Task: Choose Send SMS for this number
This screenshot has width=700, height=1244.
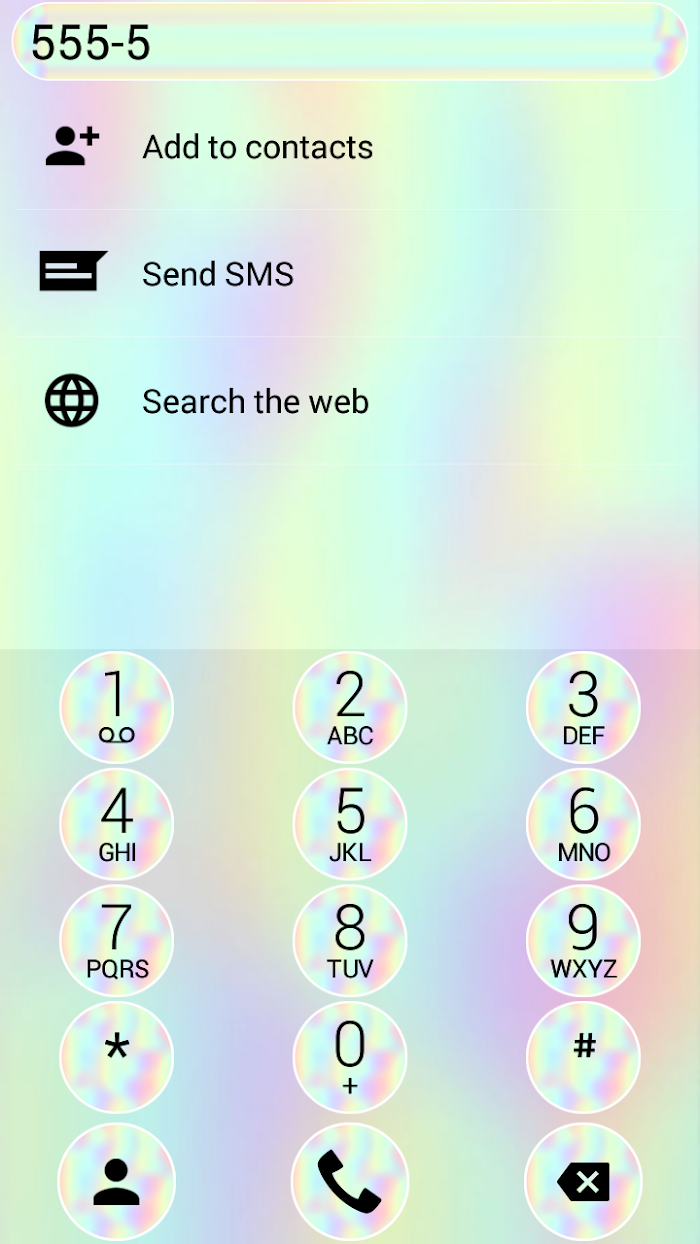Action: tap(350, 273)
